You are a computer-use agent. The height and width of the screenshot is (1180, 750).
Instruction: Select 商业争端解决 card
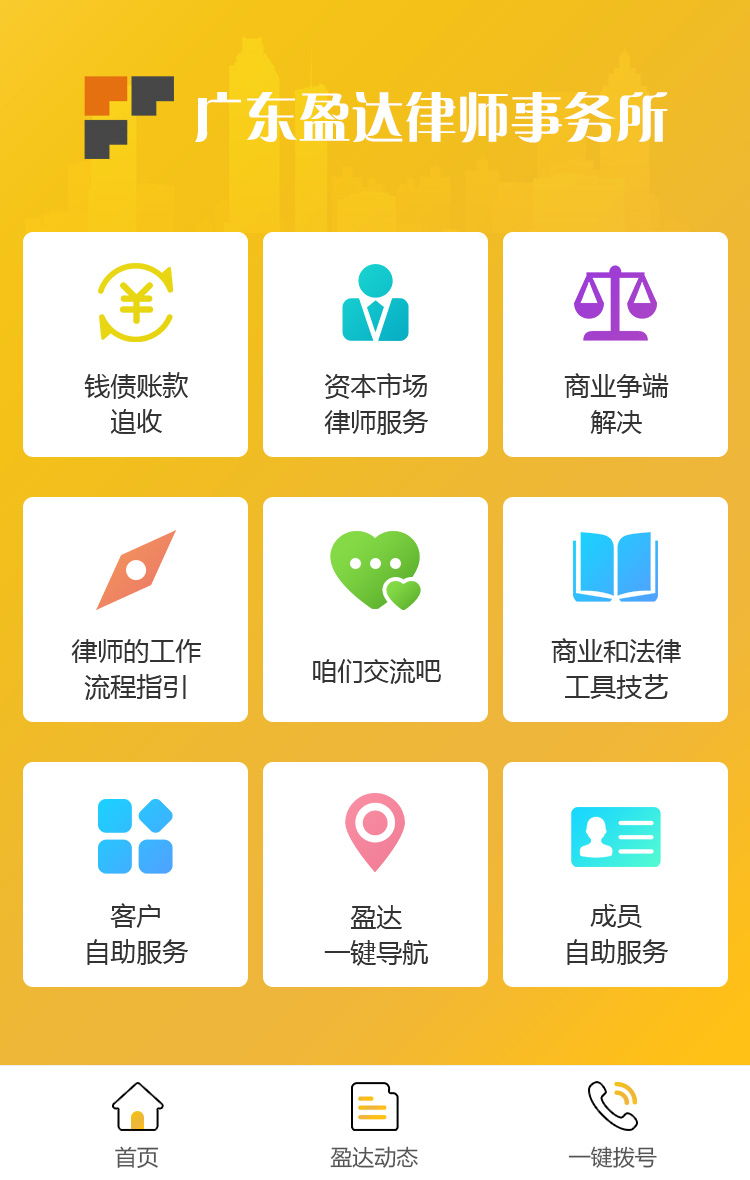(x=615, y=345)
